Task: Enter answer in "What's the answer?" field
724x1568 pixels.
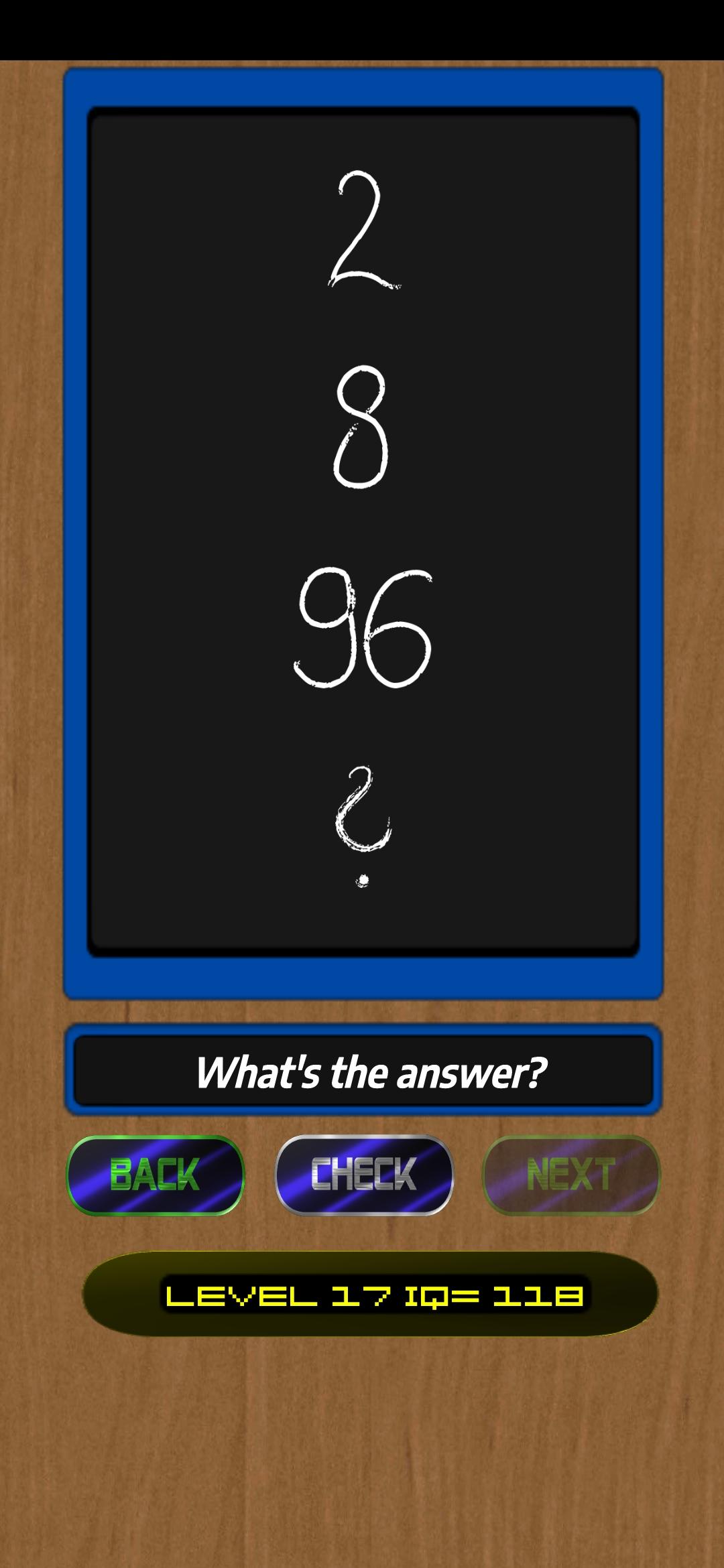Action: (x=363, y=1071)
